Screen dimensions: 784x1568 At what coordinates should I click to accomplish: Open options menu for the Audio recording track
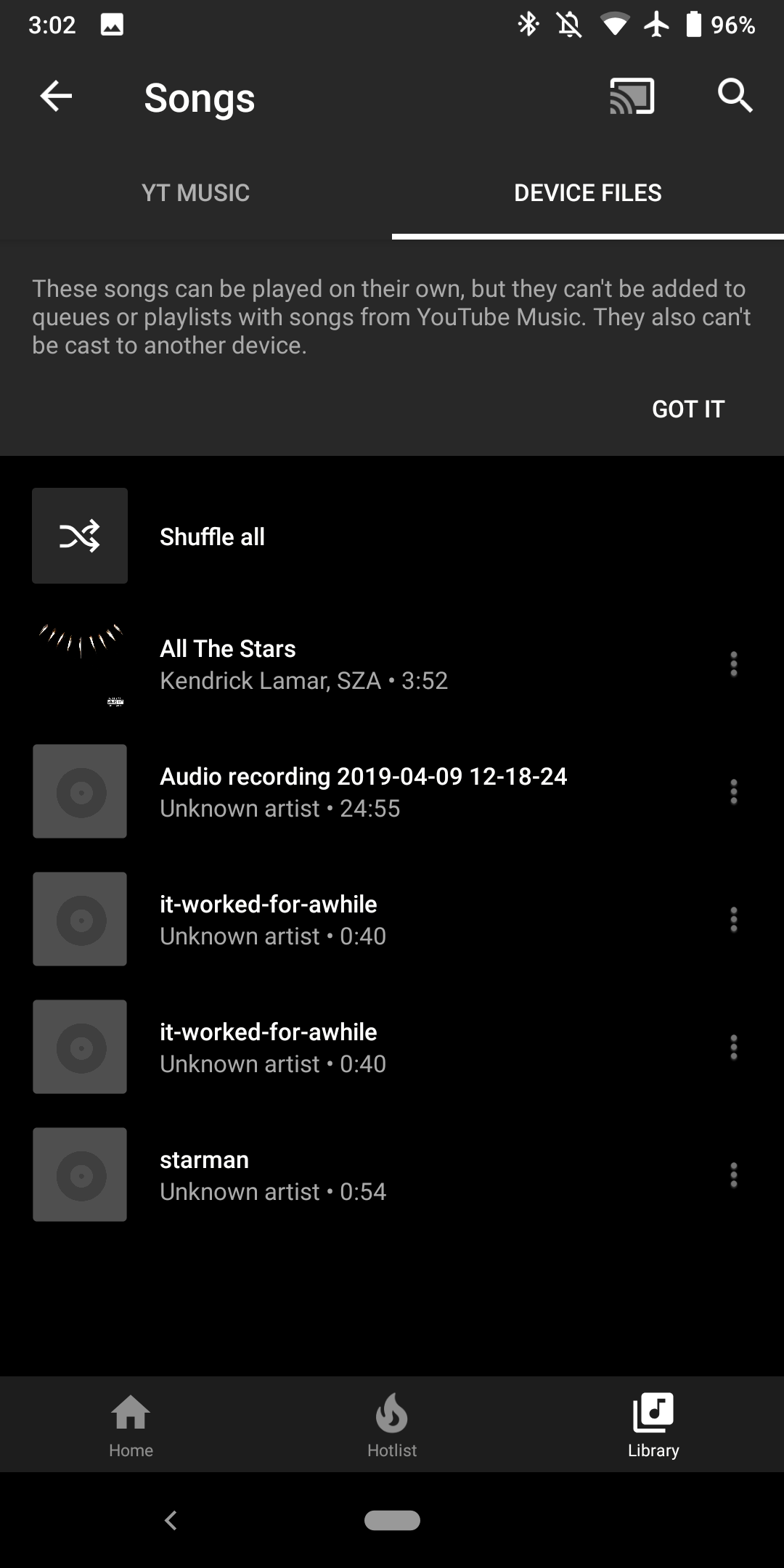coord(735,791)
